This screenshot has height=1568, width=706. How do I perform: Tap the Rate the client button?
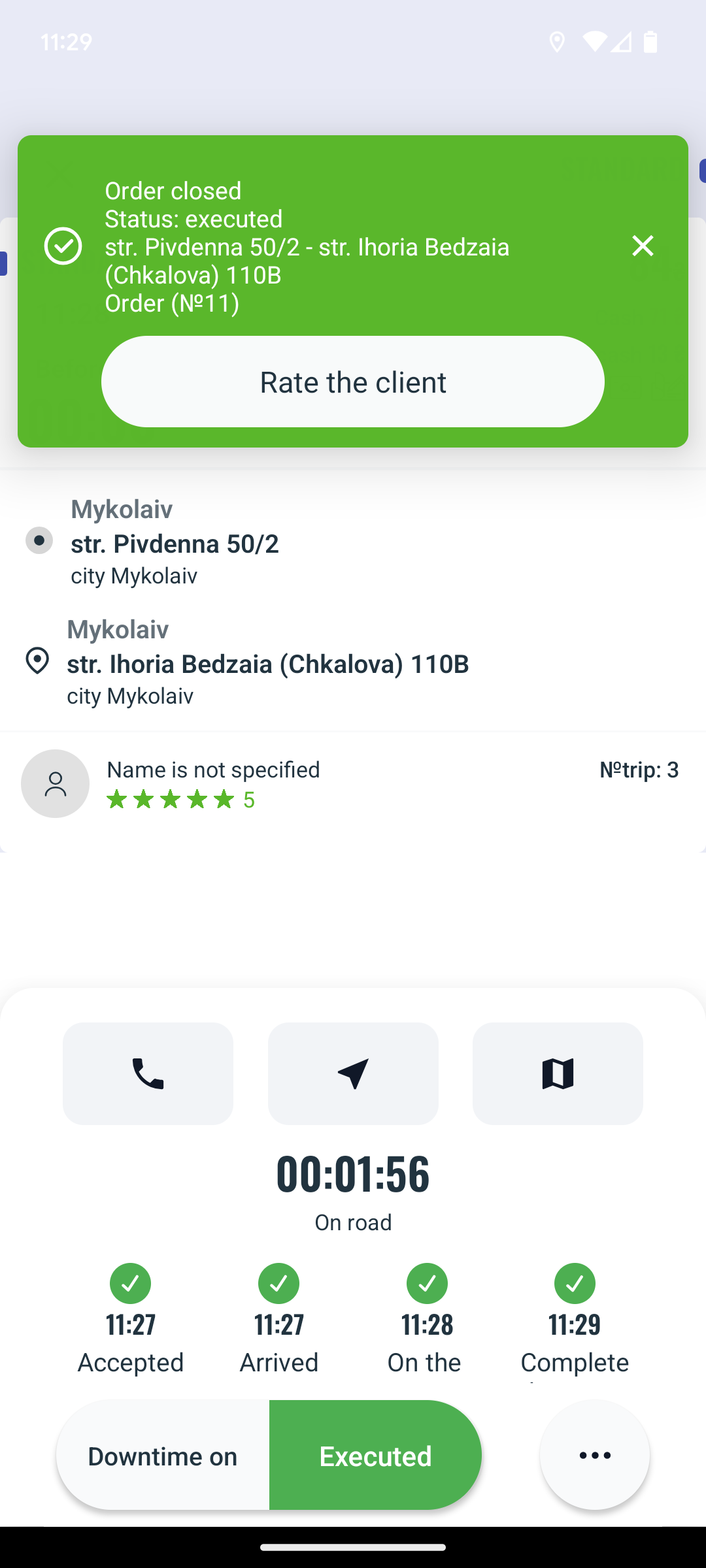coord(353,382)
